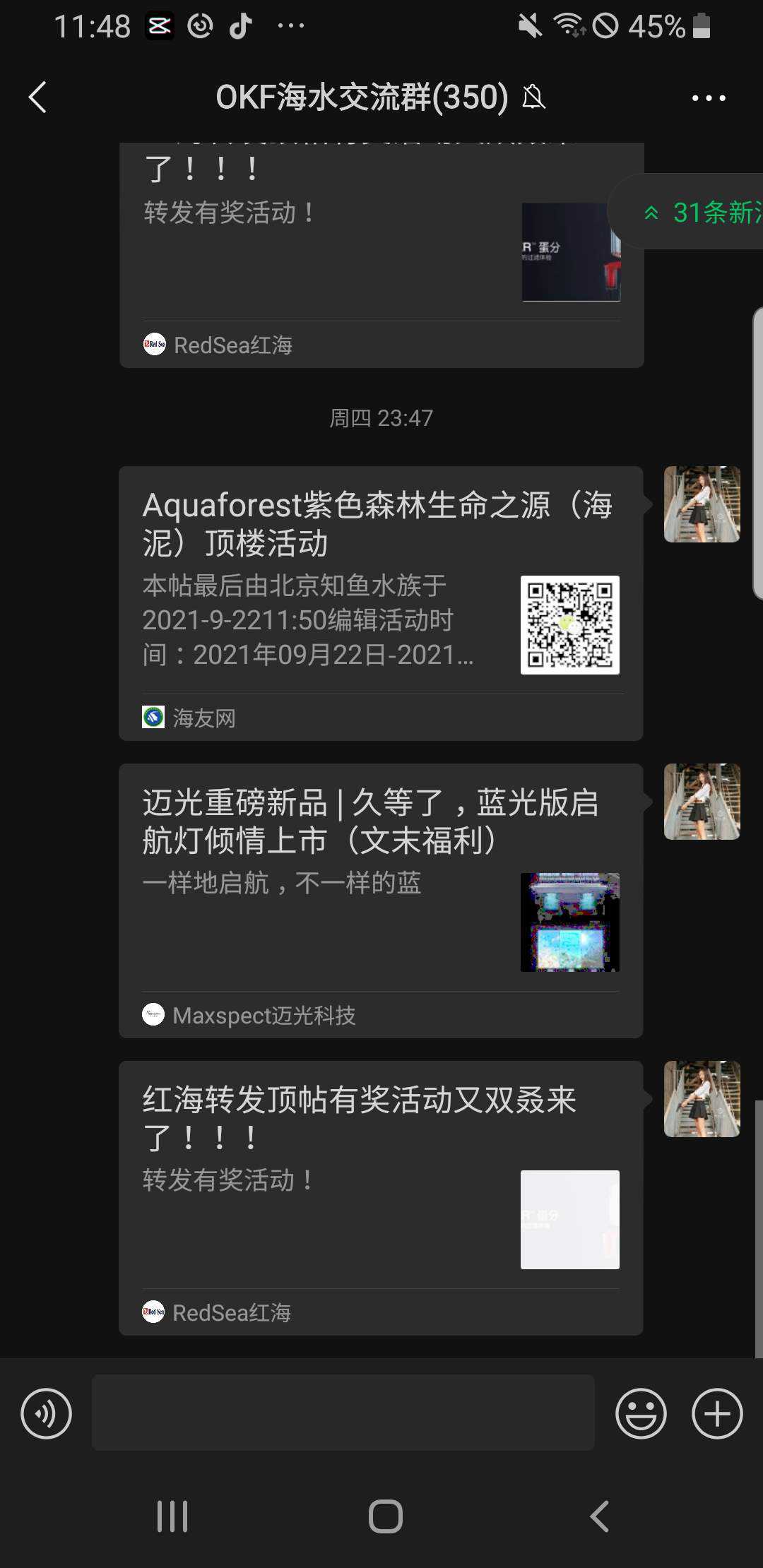Open the emoji sticker panel
763x1568 pixels.
tap(641, 1413)
